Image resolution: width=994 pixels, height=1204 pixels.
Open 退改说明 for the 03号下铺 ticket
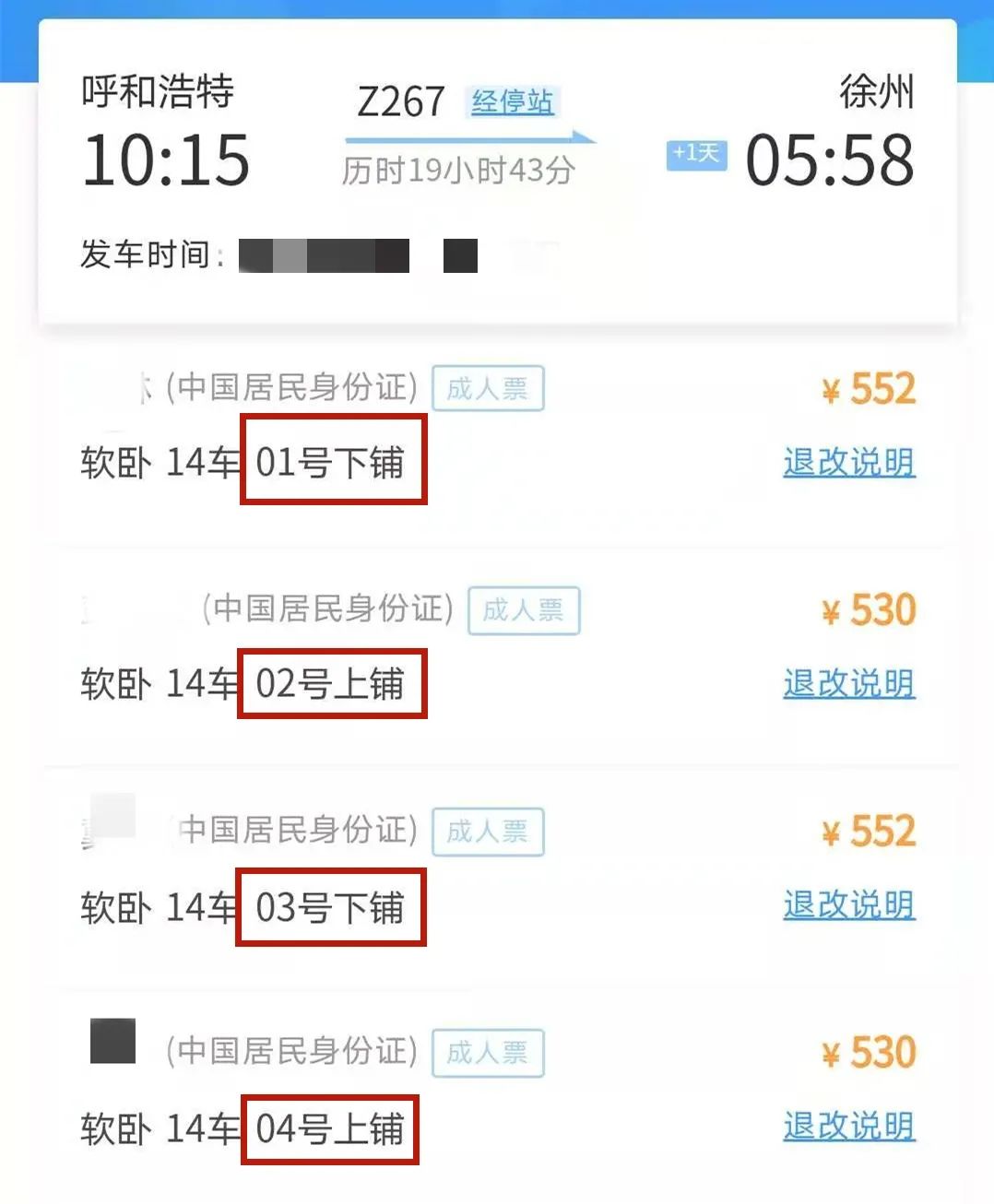(x=848, y=904)
